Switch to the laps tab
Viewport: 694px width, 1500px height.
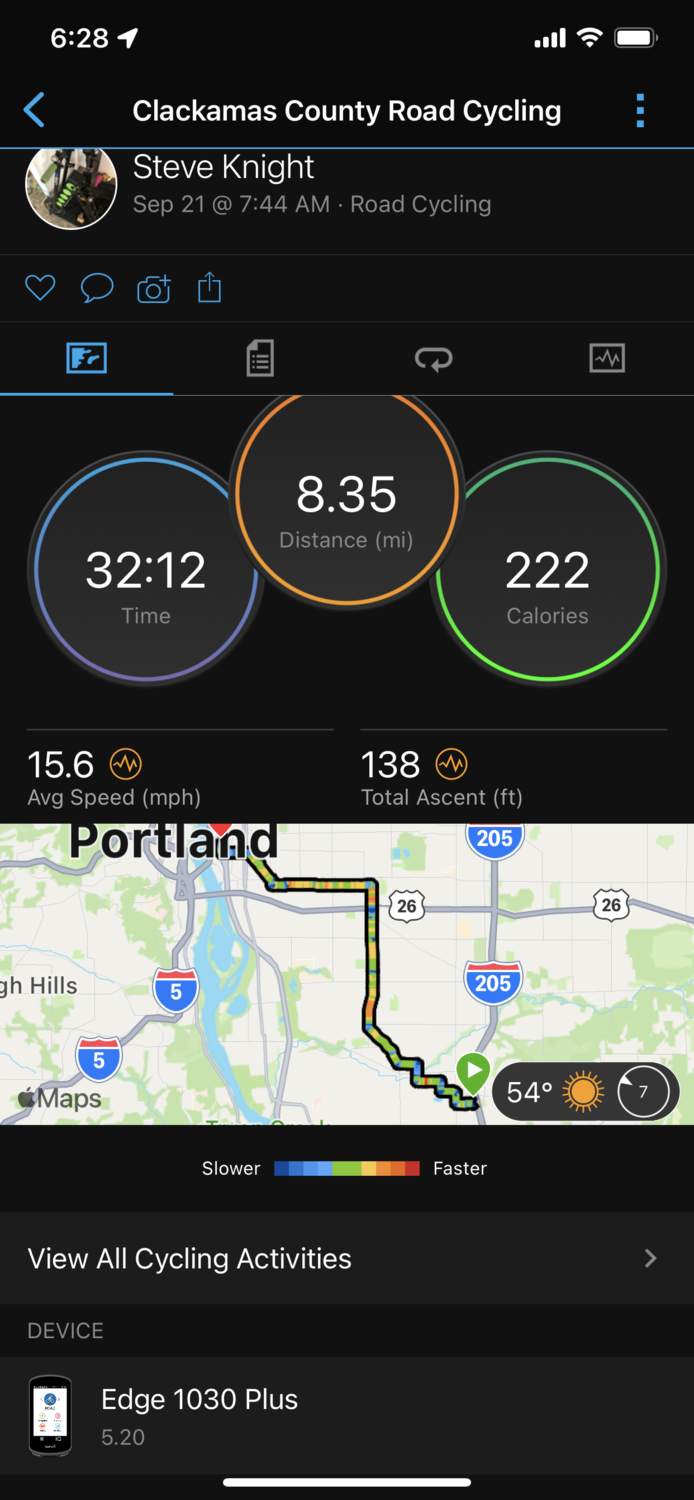(434, 358)
